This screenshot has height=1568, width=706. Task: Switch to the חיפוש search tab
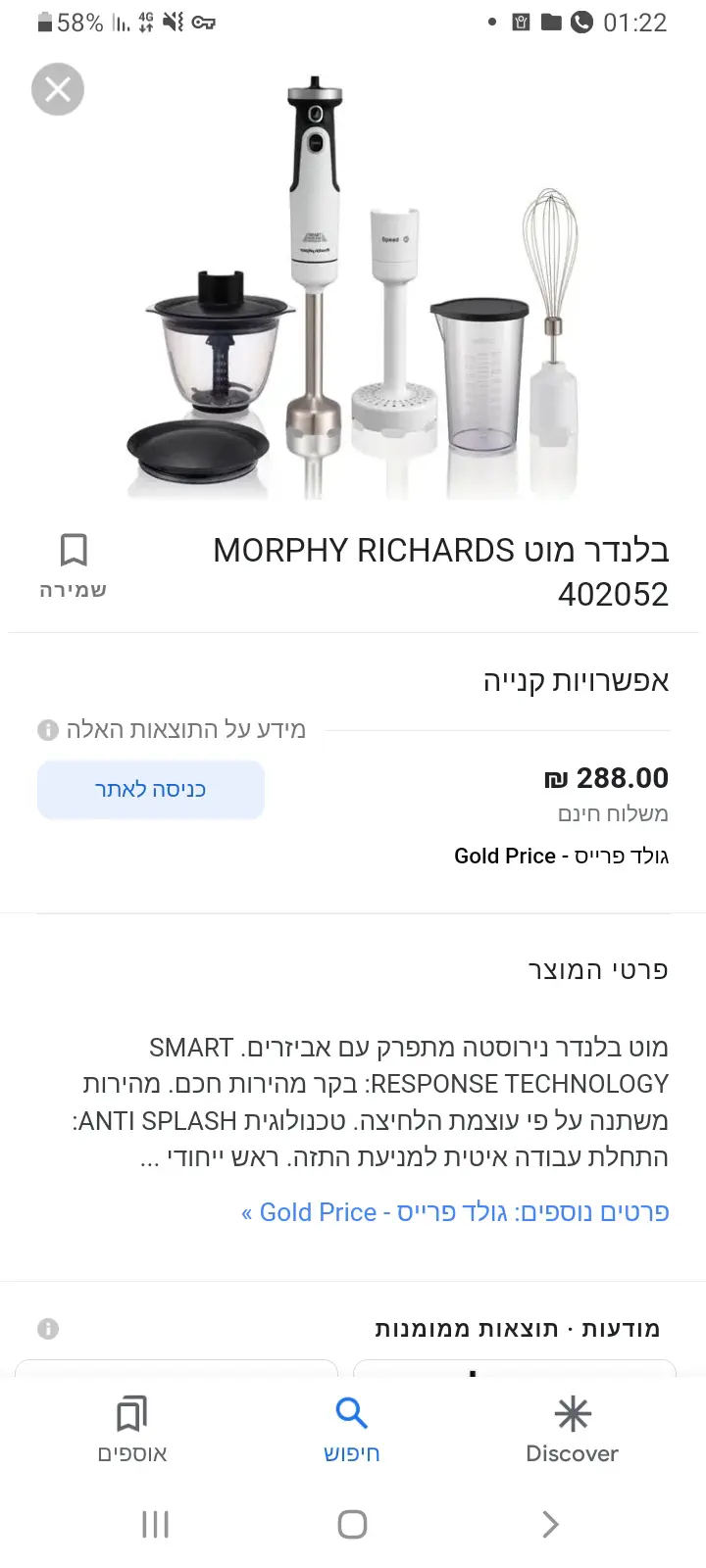pyautogui.click(x=352, y=1430)
